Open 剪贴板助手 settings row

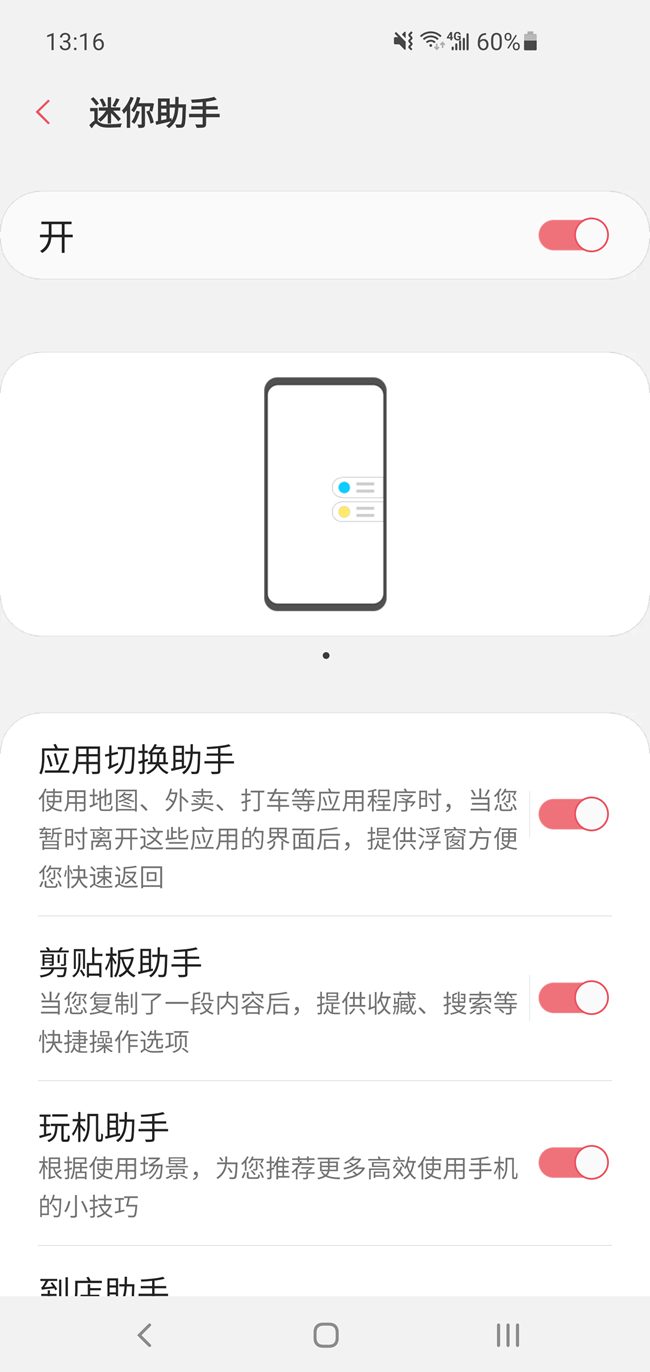[280, 999]
